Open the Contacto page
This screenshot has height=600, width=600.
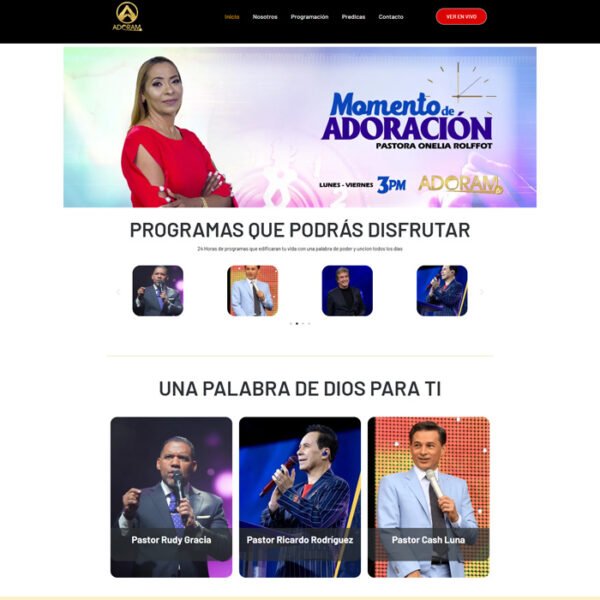(391, 17)
